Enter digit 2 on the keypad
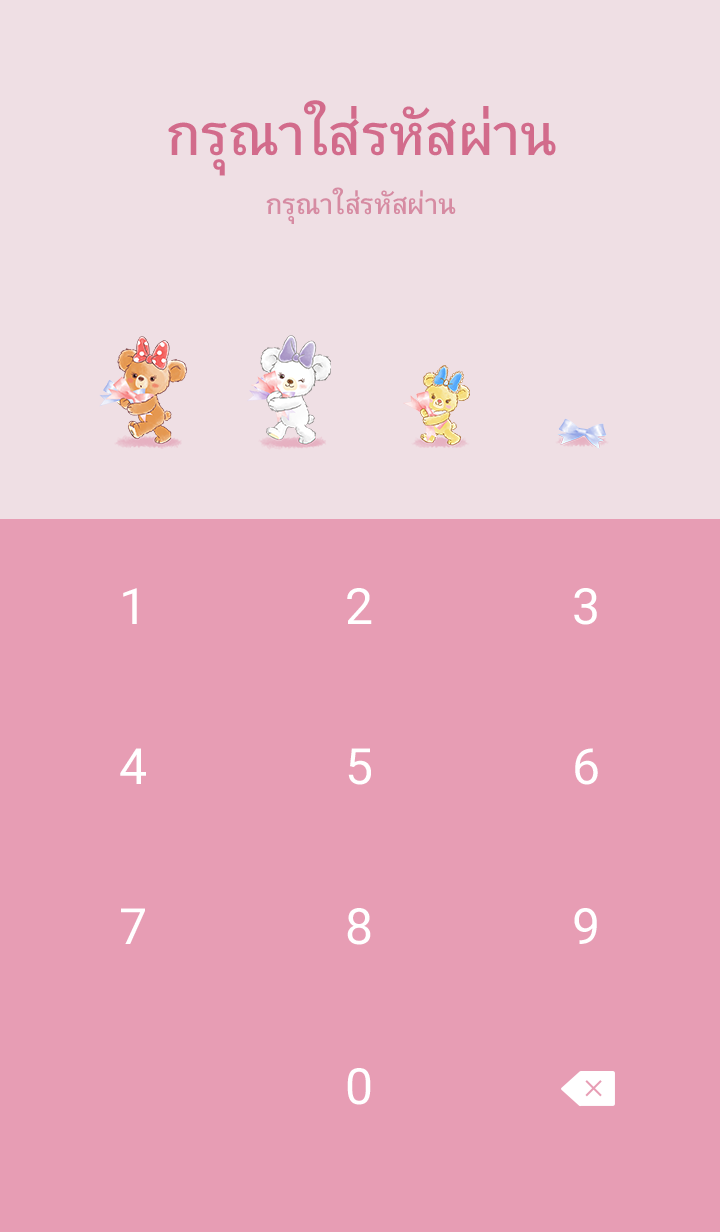 coord(359,607)
